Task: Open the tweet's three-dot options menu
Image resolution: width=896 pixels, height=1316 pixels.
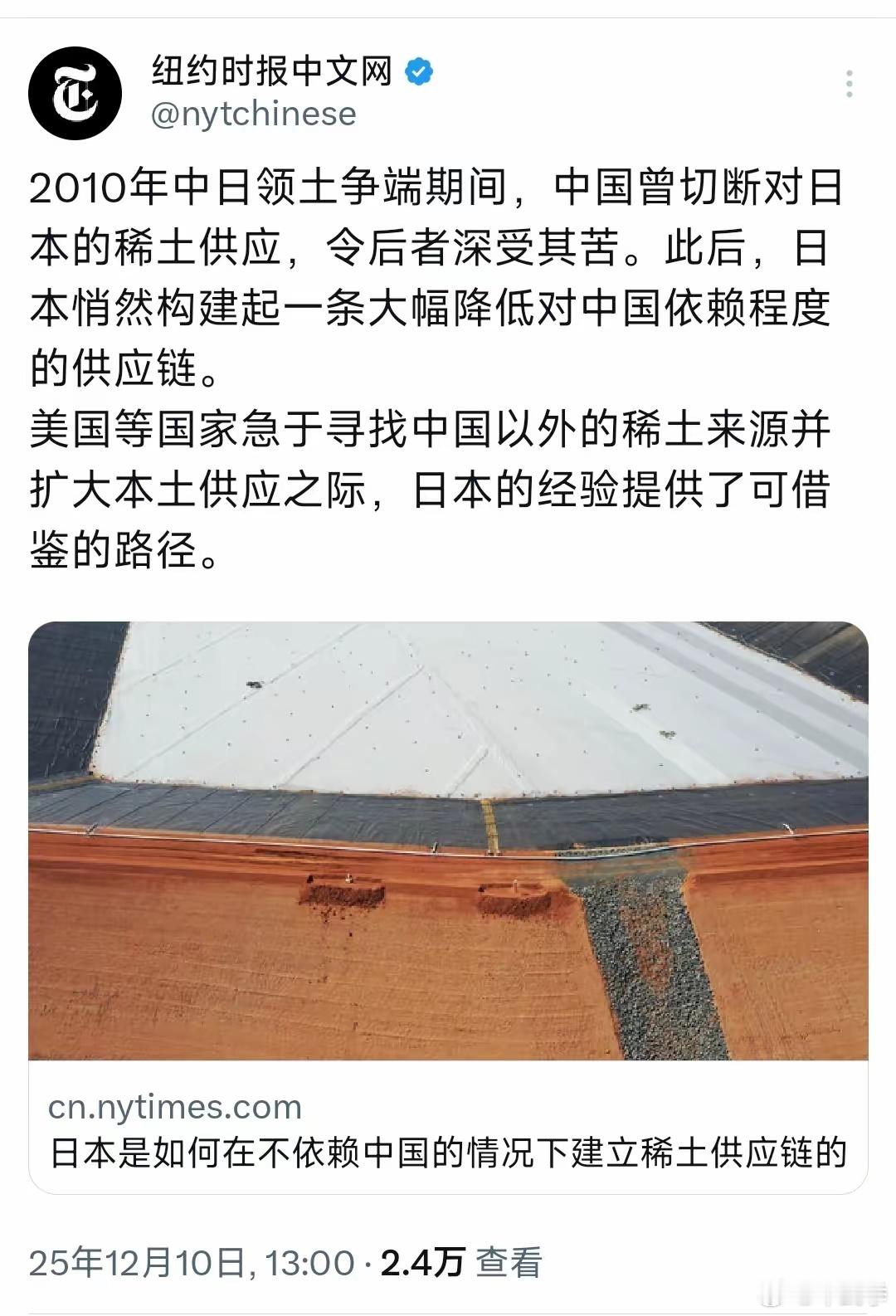Action: click(x=848, y=83)
